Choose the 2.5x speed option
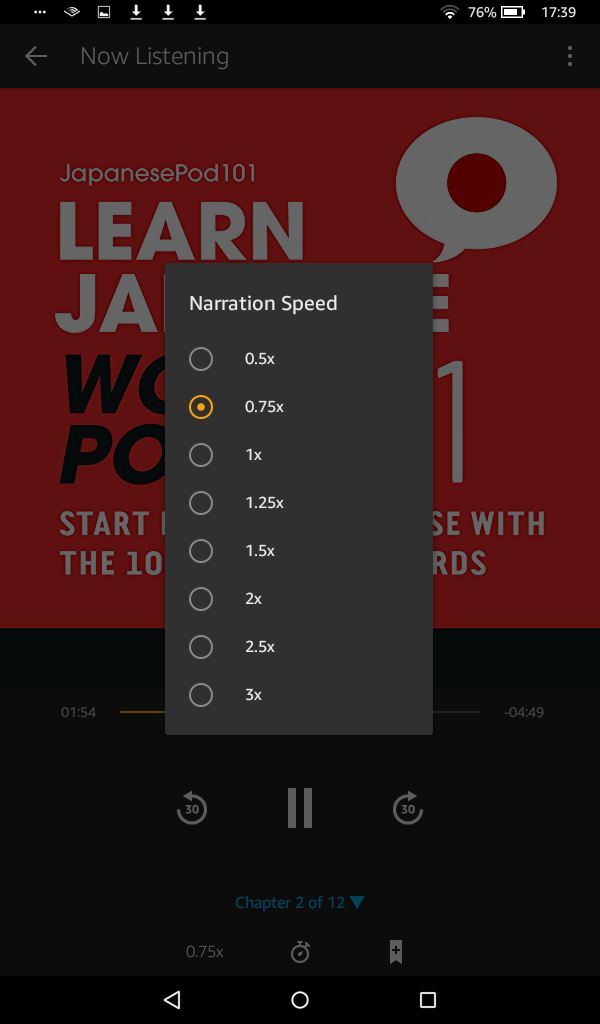The width and height of the screenshot is (600, 1024). (298, 647)
